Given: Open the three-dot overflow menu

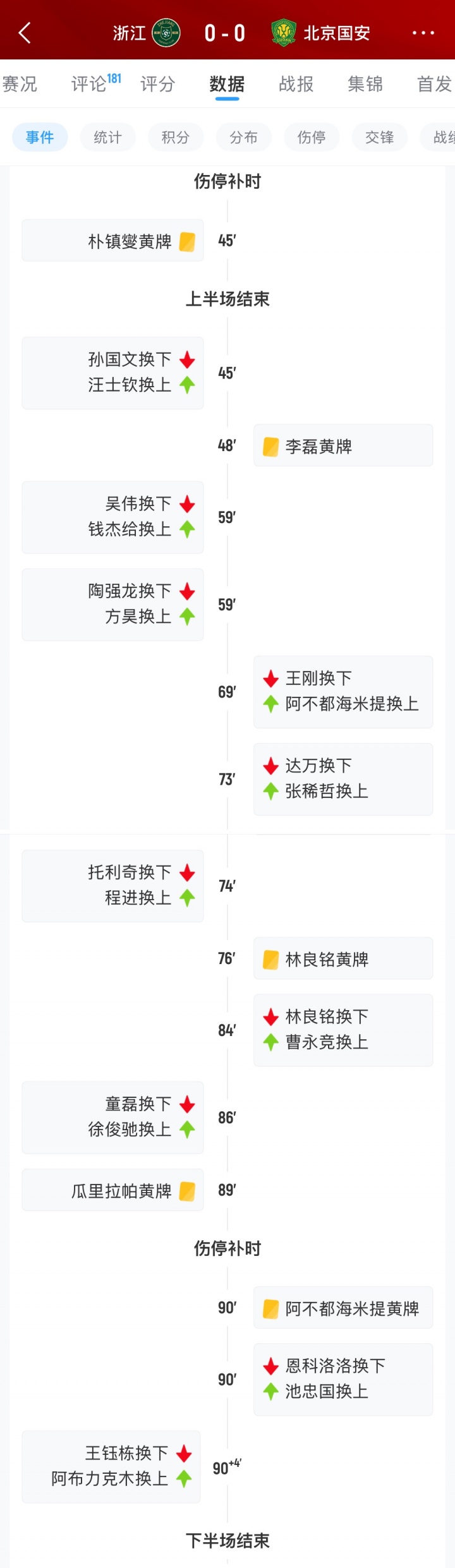Looking at the screenshot, I should pos(423,33).
